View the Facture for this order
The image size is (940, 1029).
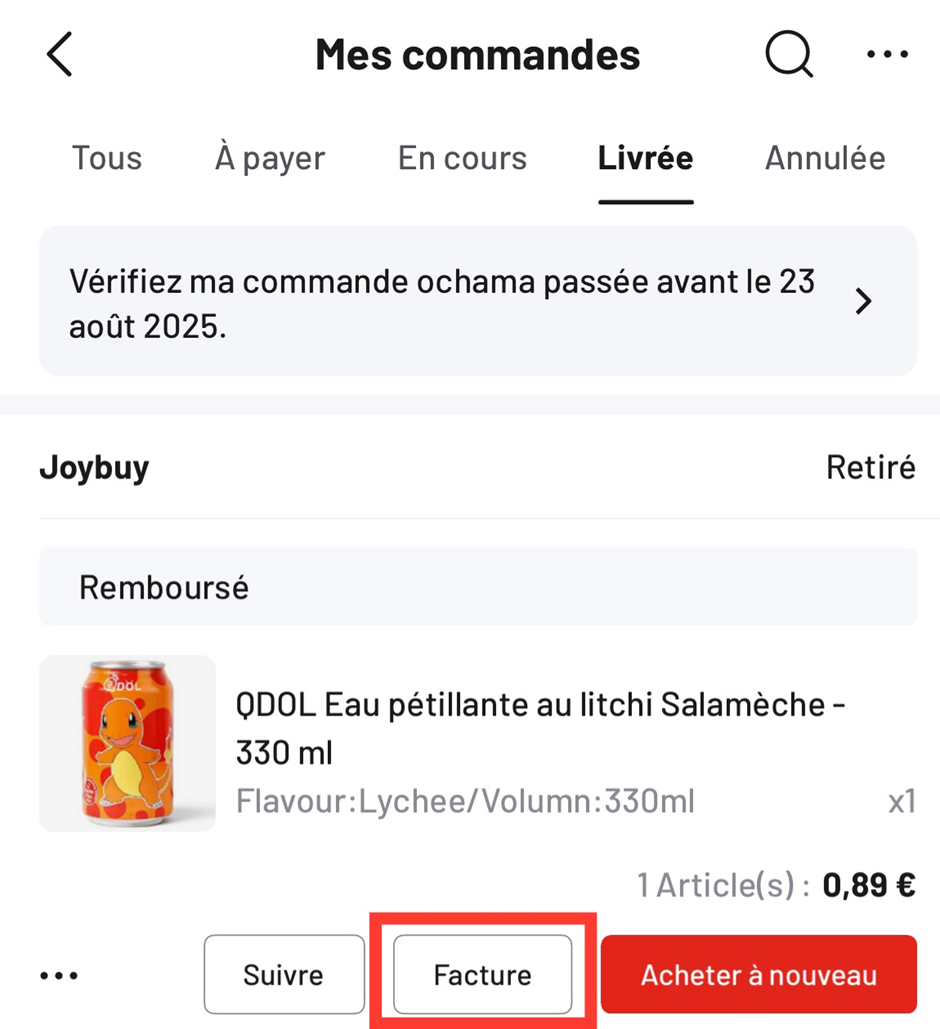483,975
